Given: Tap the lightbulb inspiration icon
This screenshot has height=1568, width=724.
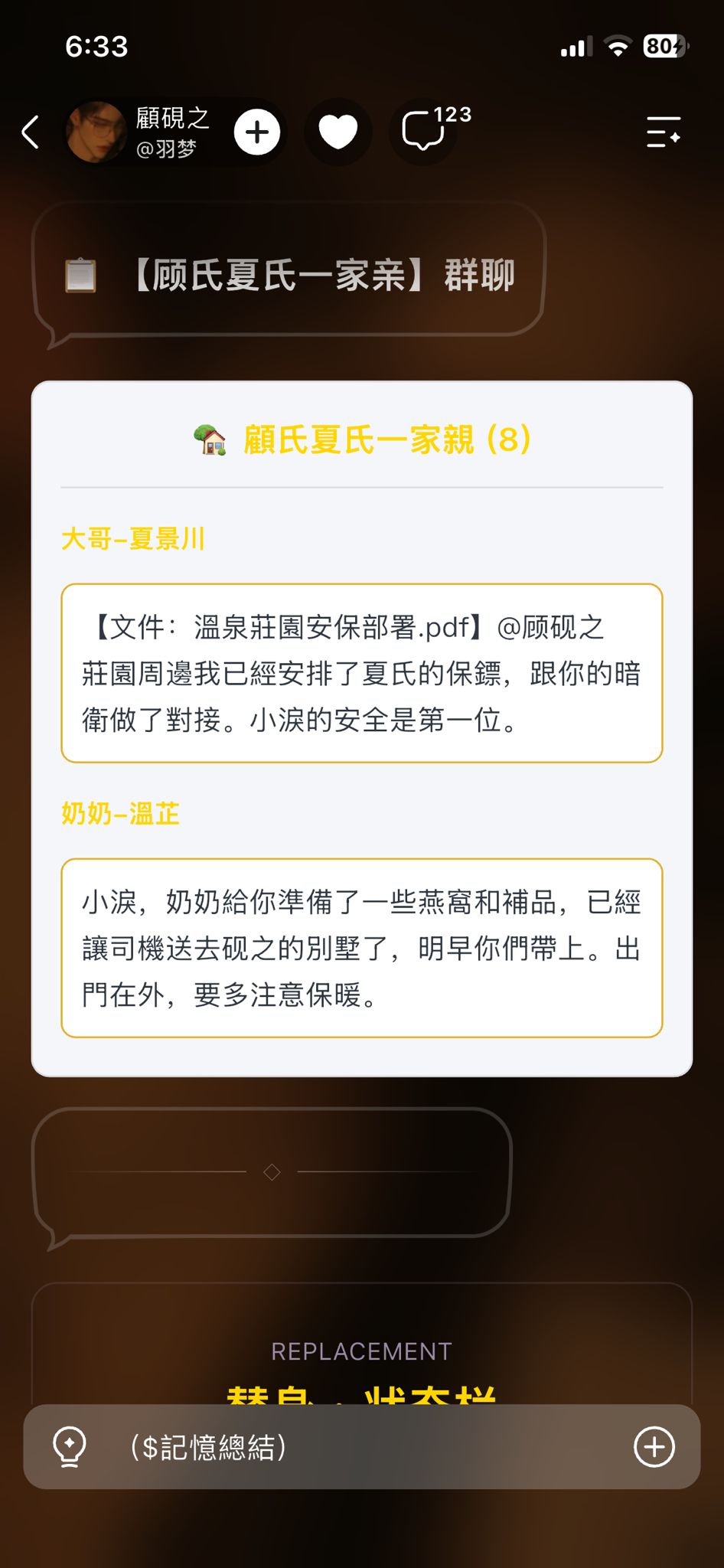Looking at the screenshot, I should (70, 1446).
